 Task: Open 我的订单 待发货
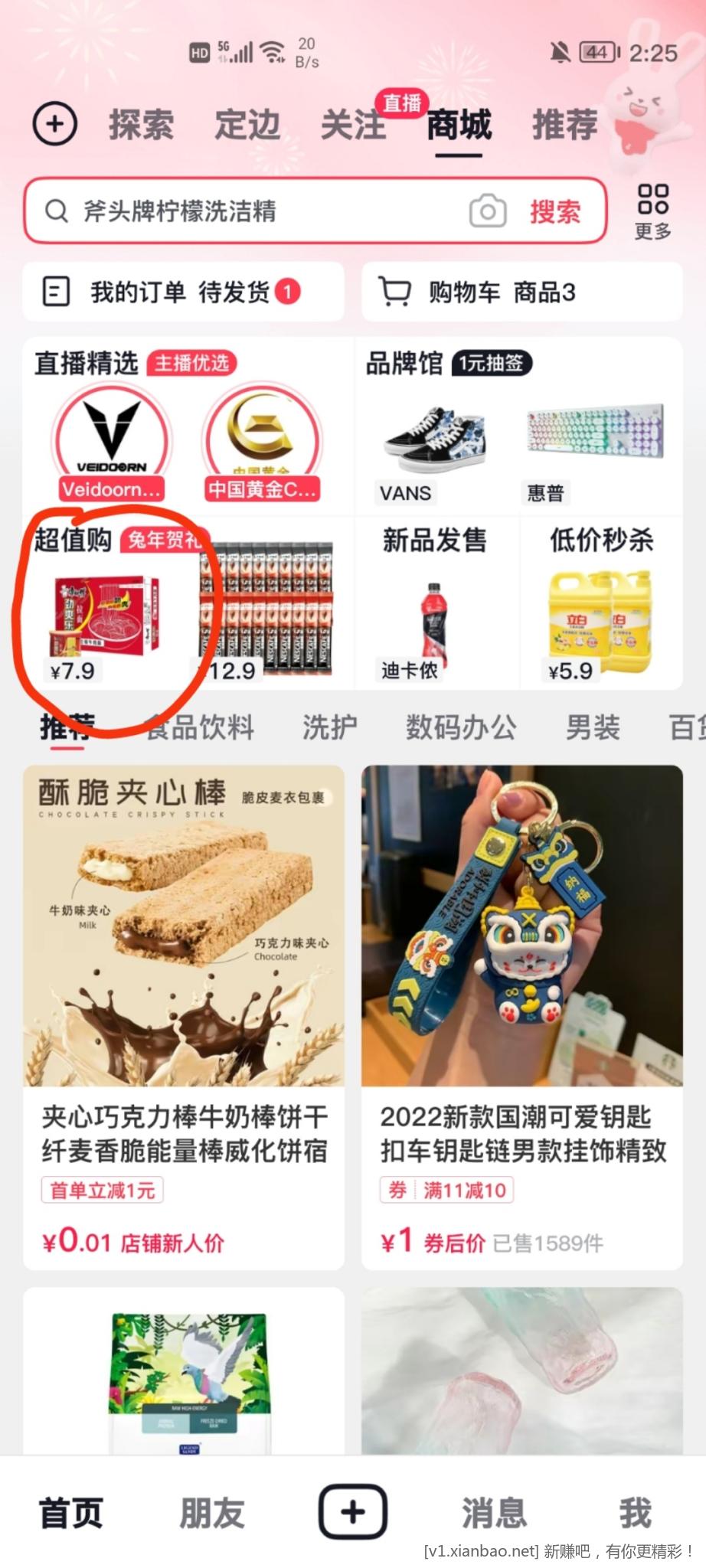(x=183, y=292)
